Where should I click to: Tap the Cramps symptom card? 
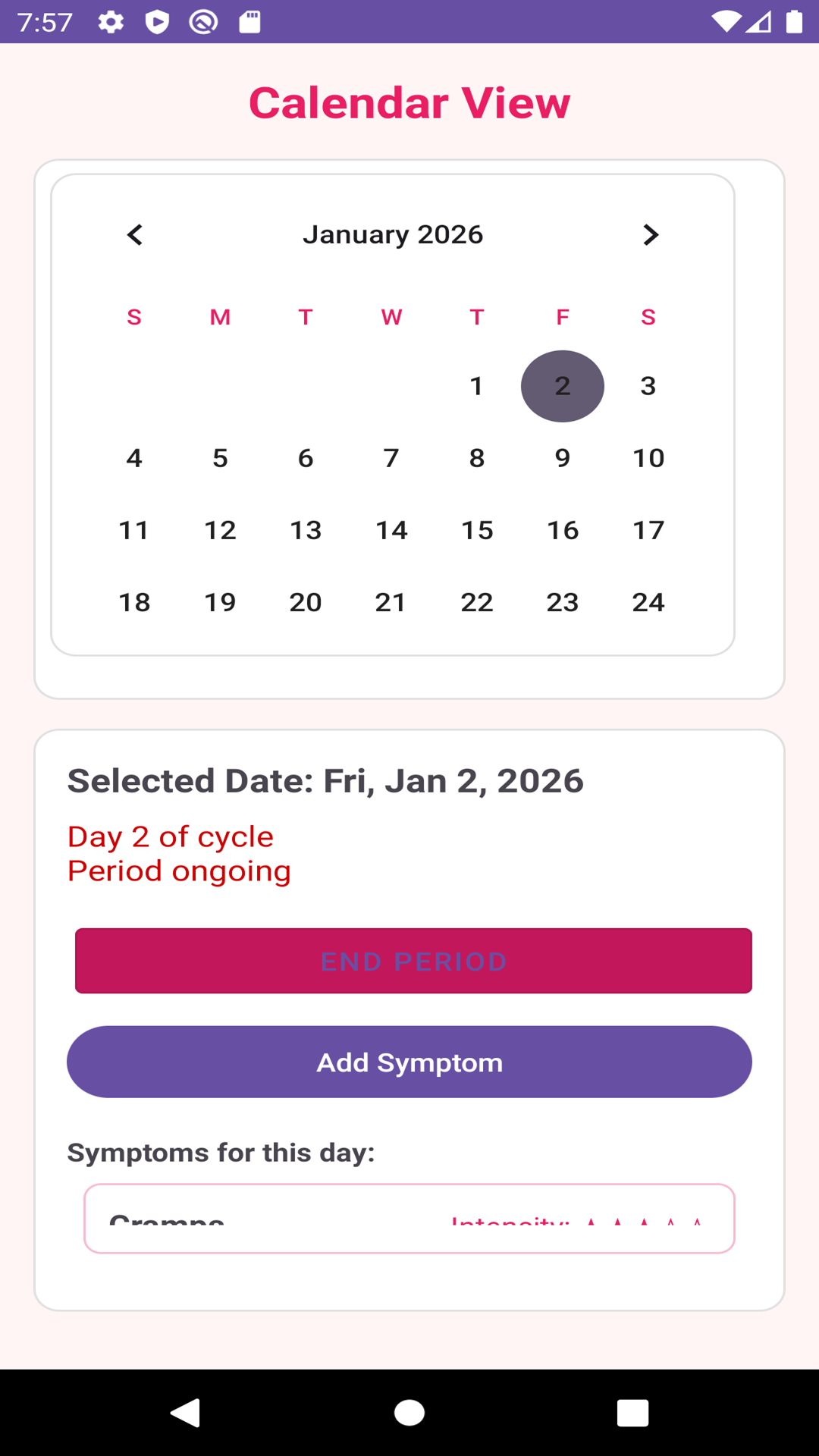[x=409, y=1219]
